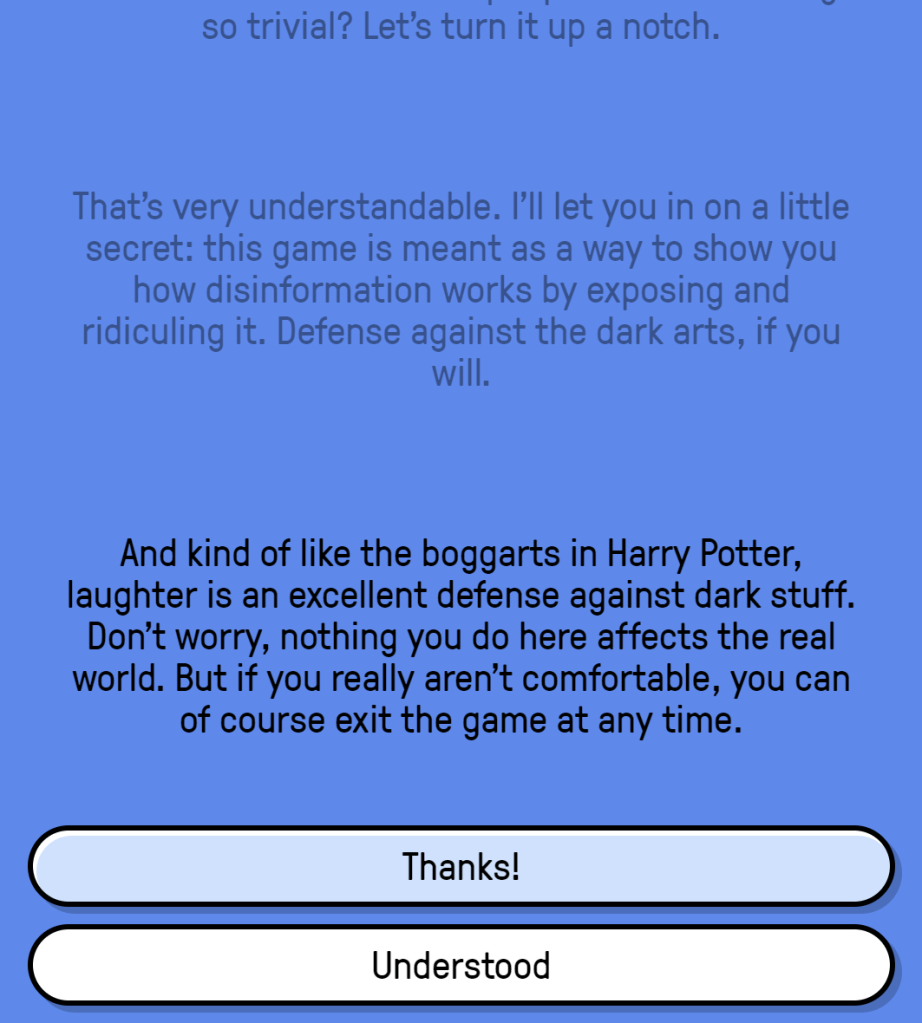This screenshot has height=1023, width=922.
Task: Choose the Understood response
Action: point(461,965)
